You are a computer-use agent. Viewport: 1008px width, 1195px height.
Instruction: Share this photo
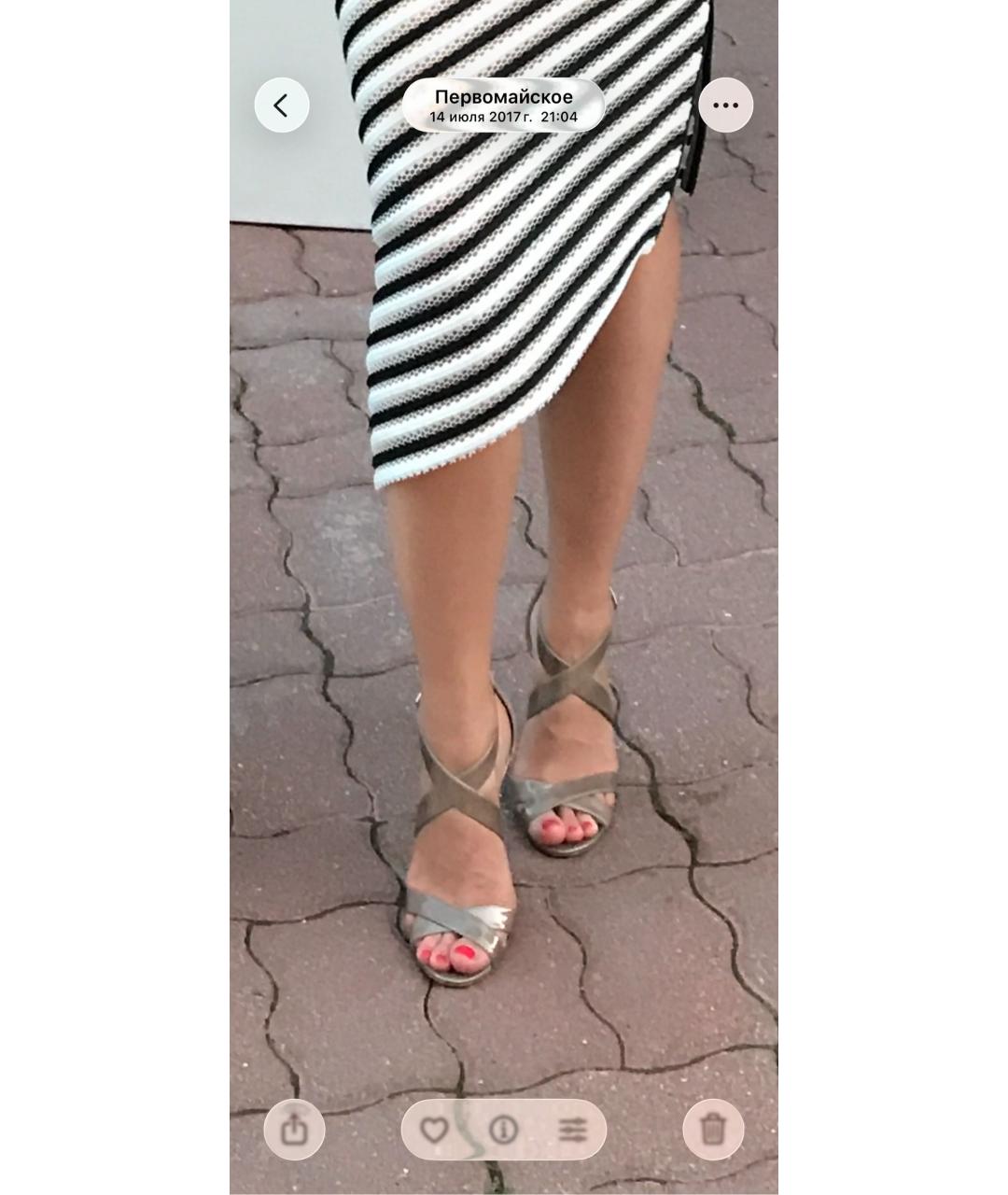click(x=294, y=1130)
